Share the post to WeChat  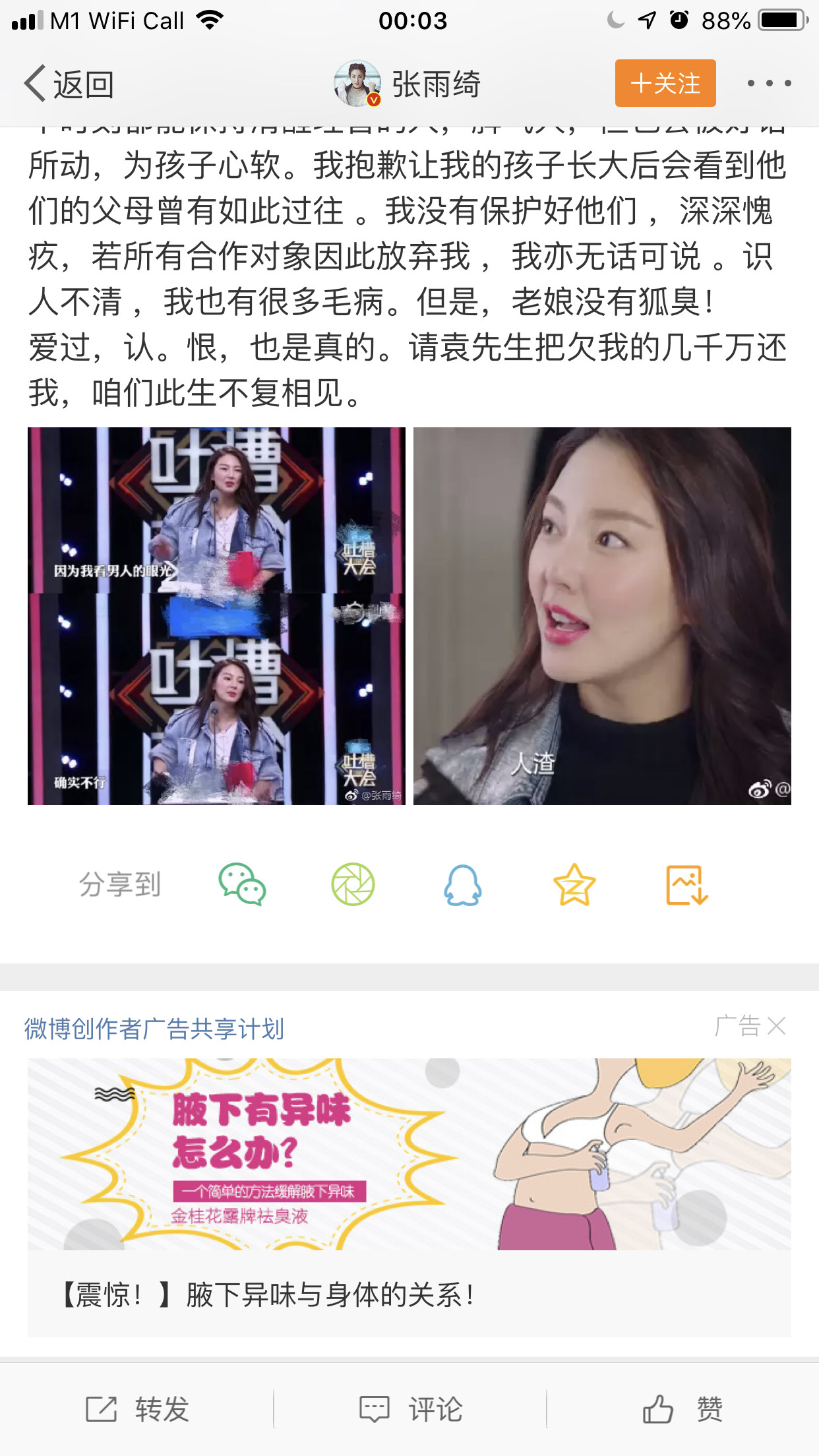click(x=242, y=884)
